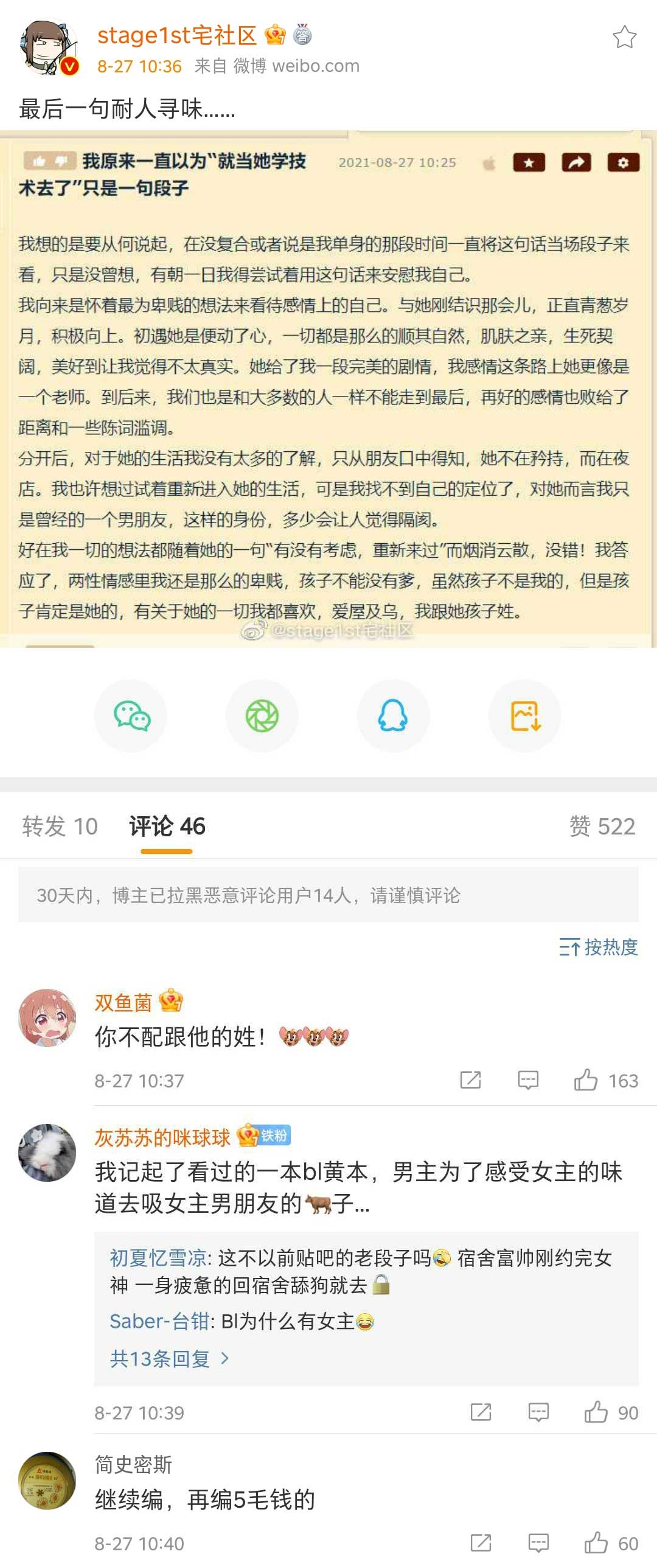Image resolution: width=657 pixels, height=1568 pixels.
Task: Switch to 评论 46 tab
Action: [167, 826]
